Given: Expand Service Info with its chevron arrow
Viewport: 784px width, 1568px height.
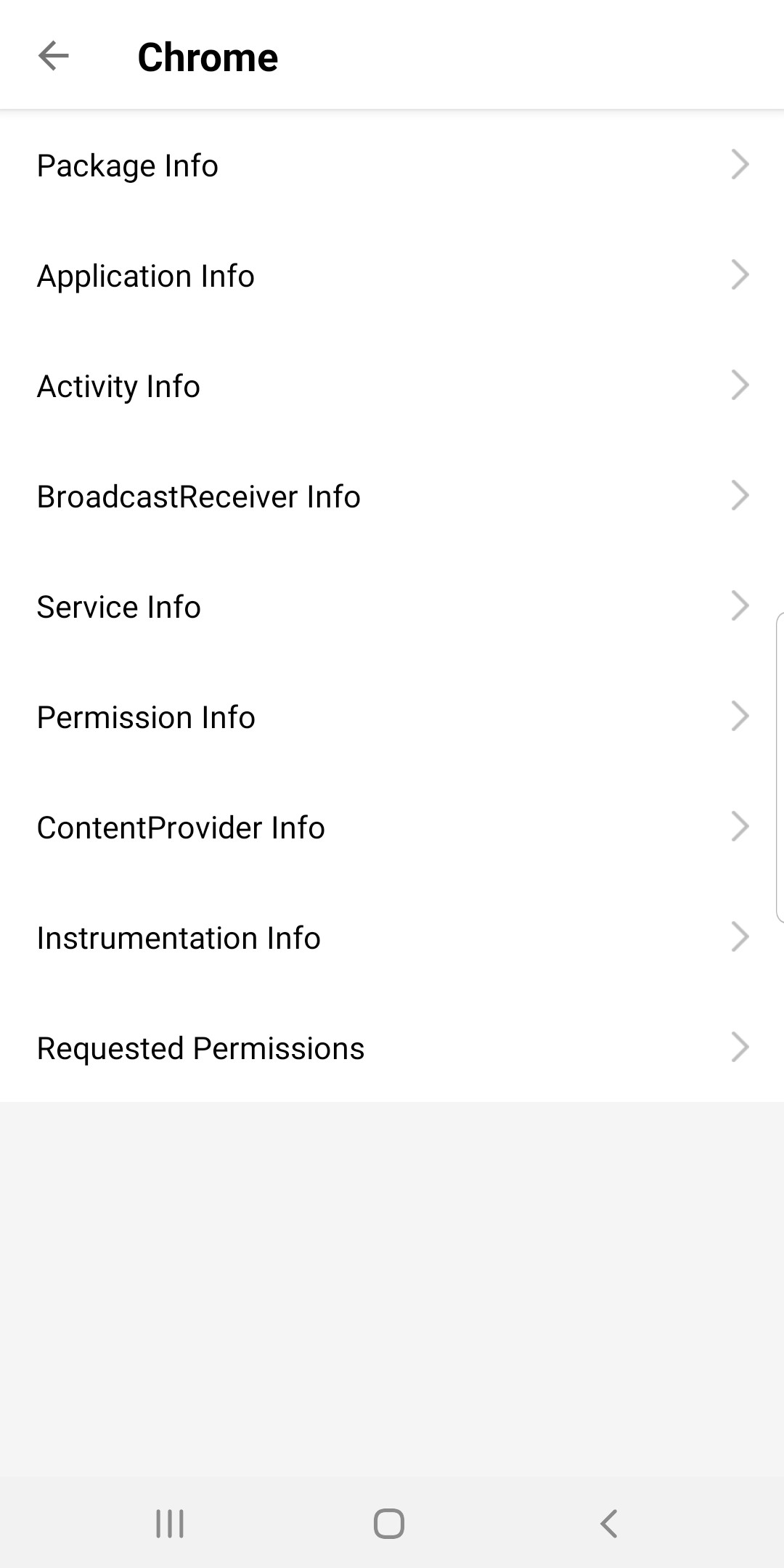Looking at the screenshot, I should click(740, 605).
